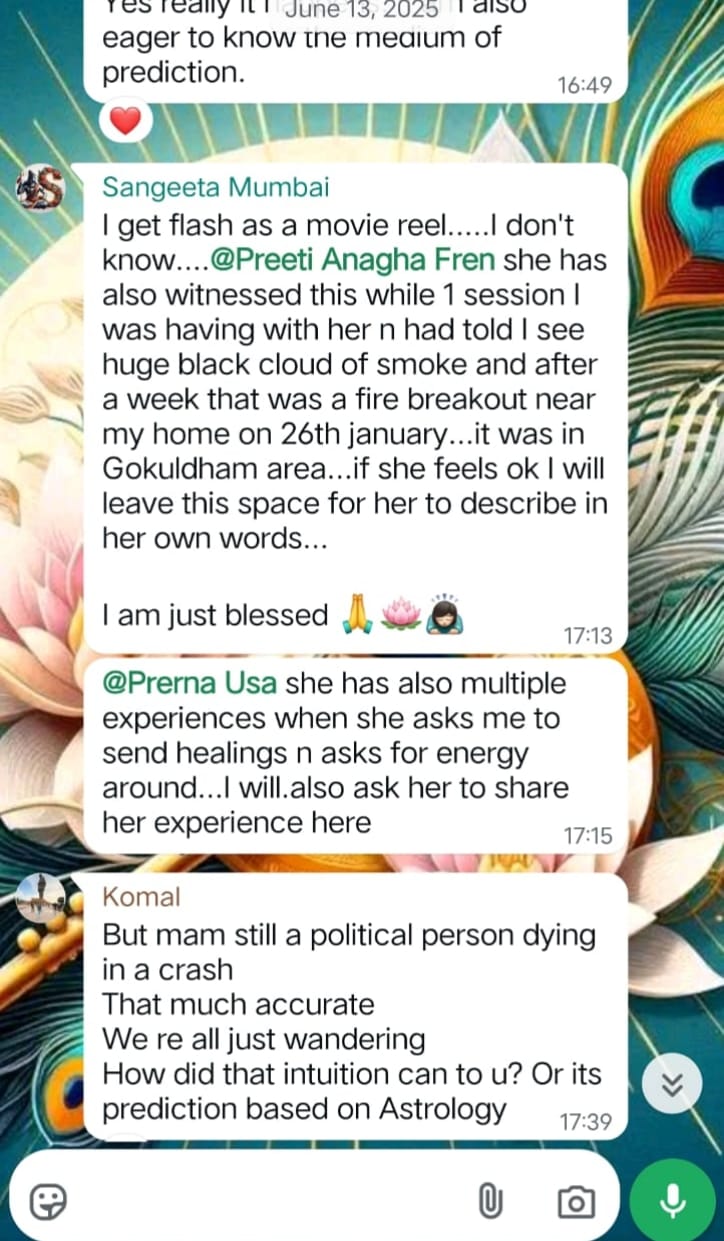
Task: Tap the Sangeeta Mumbai sender name
Action: pos(216,187)
